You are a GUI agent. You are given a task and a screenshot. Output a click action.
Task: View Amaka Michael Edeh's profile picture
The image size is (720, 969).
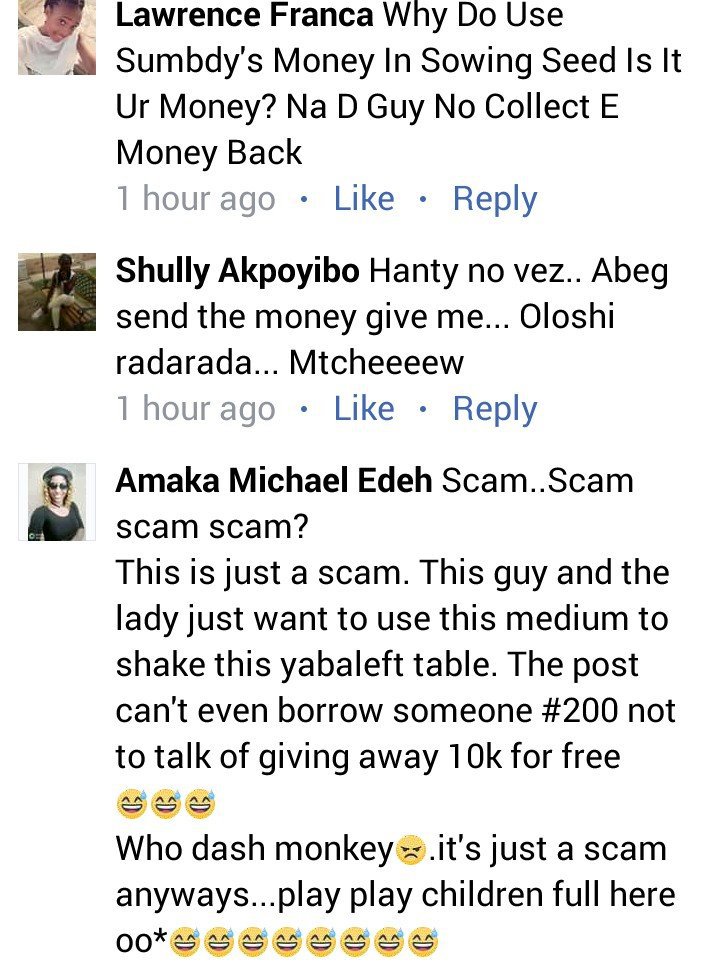[57, 502]
